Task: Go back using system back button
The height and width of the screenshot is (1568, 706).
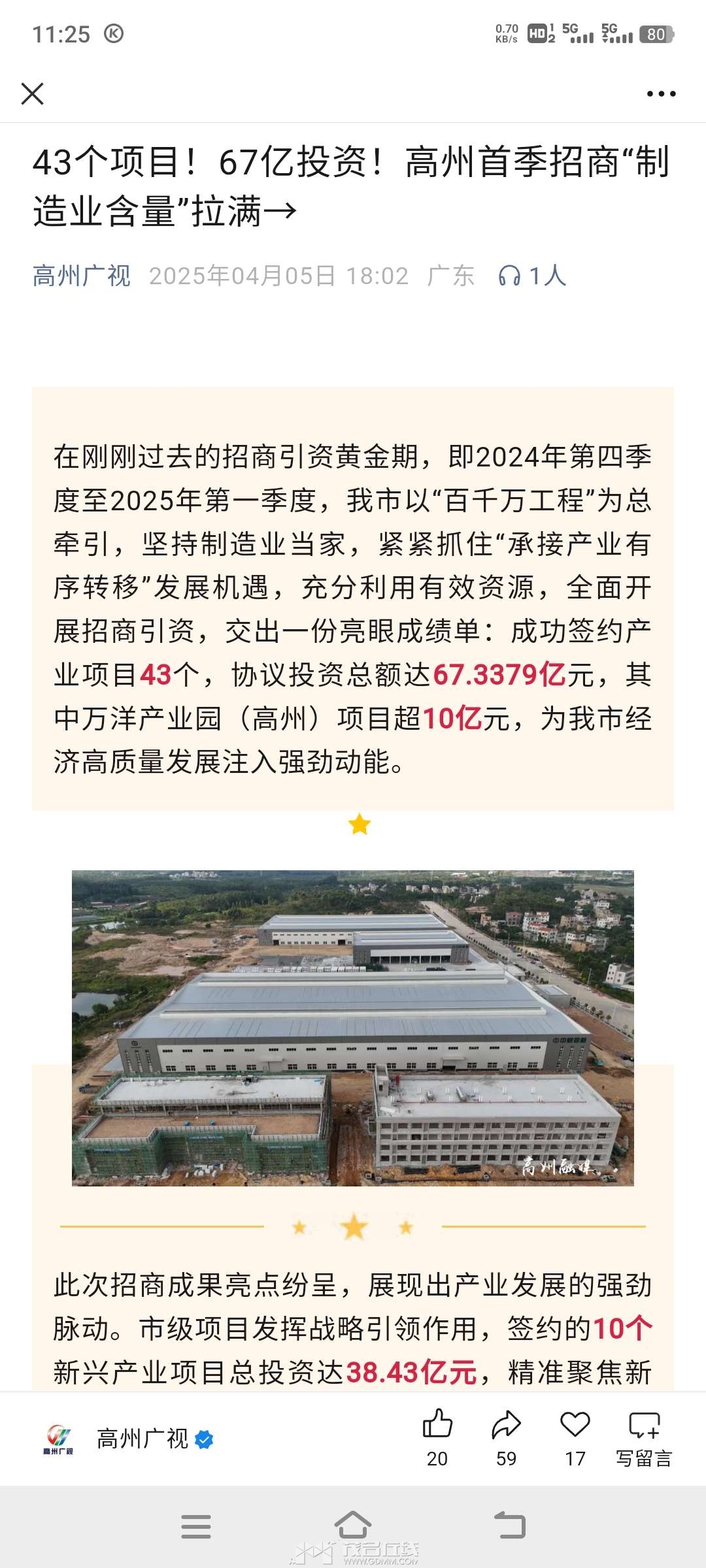Action: click(510, 1526)
